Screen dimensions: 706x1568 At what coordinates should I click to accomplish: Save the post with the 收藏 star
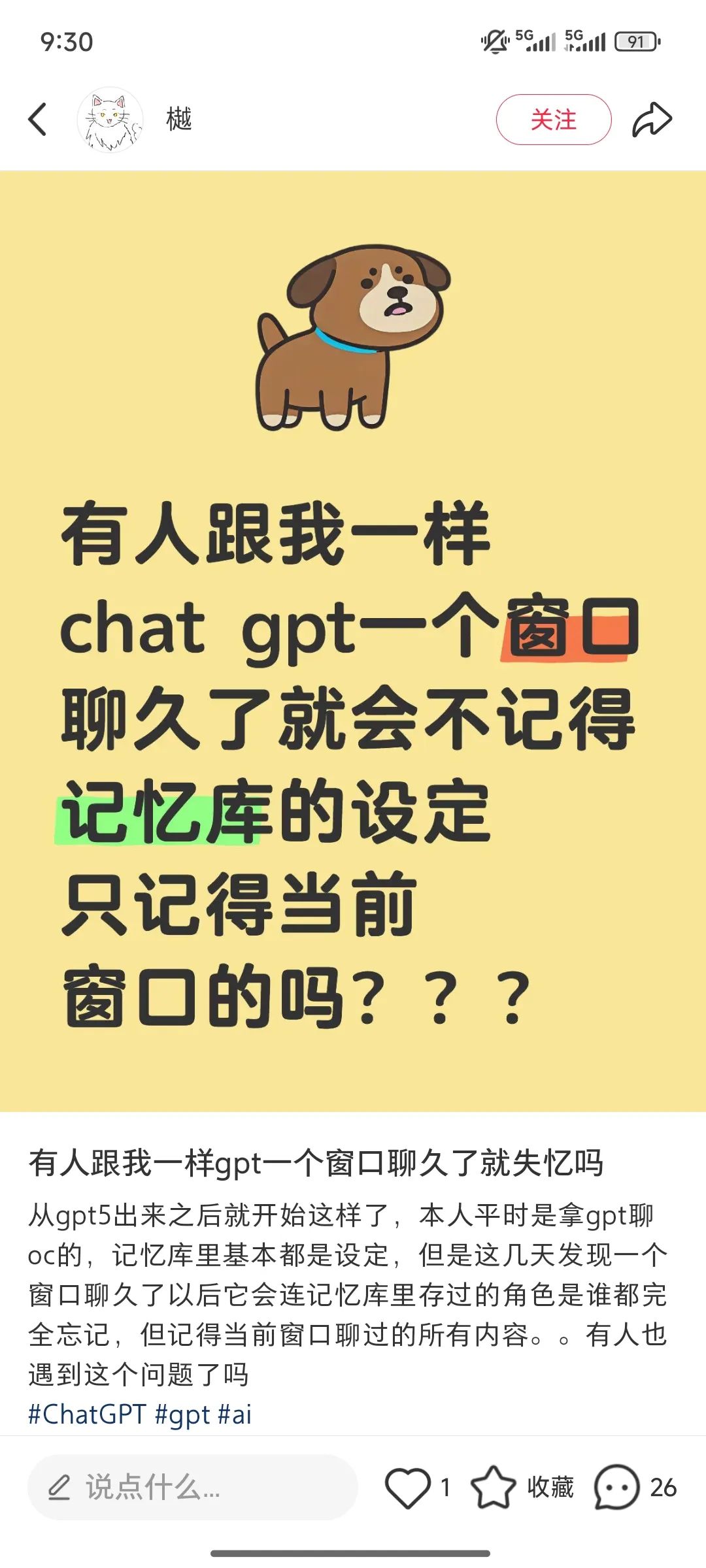coord(494,1488)
